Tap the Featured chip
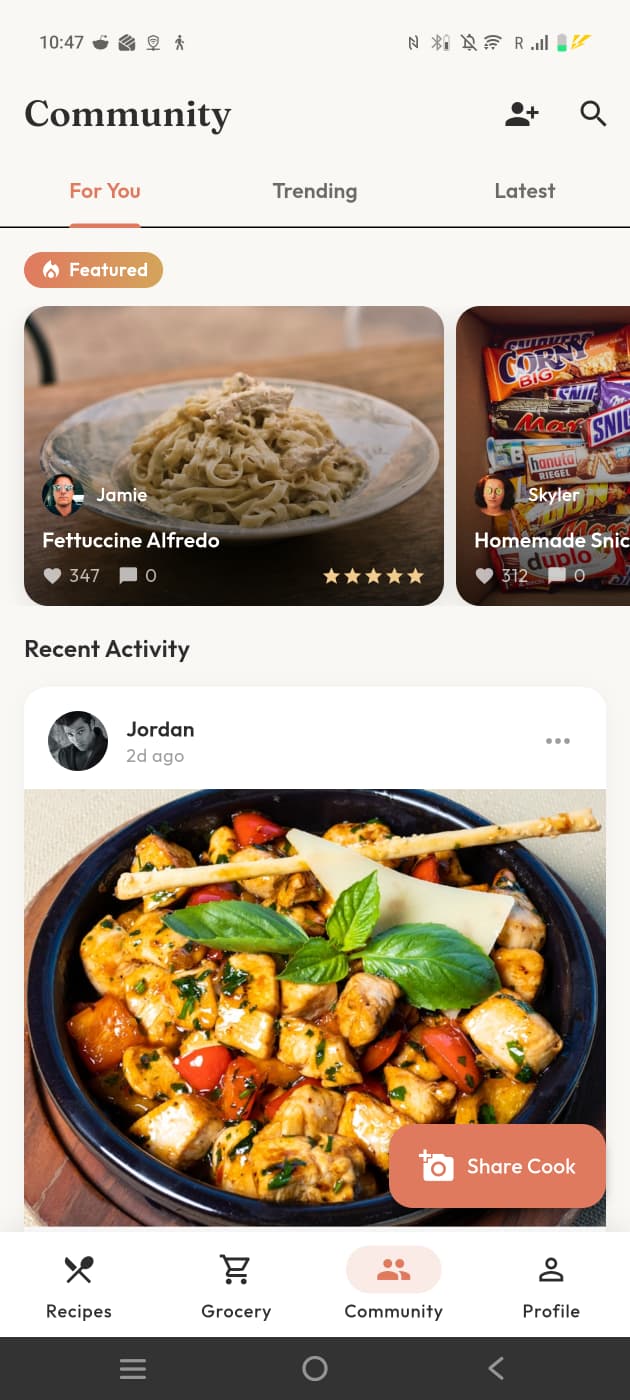The height and width of the screenshot is (1400, 630). point(93,270)
